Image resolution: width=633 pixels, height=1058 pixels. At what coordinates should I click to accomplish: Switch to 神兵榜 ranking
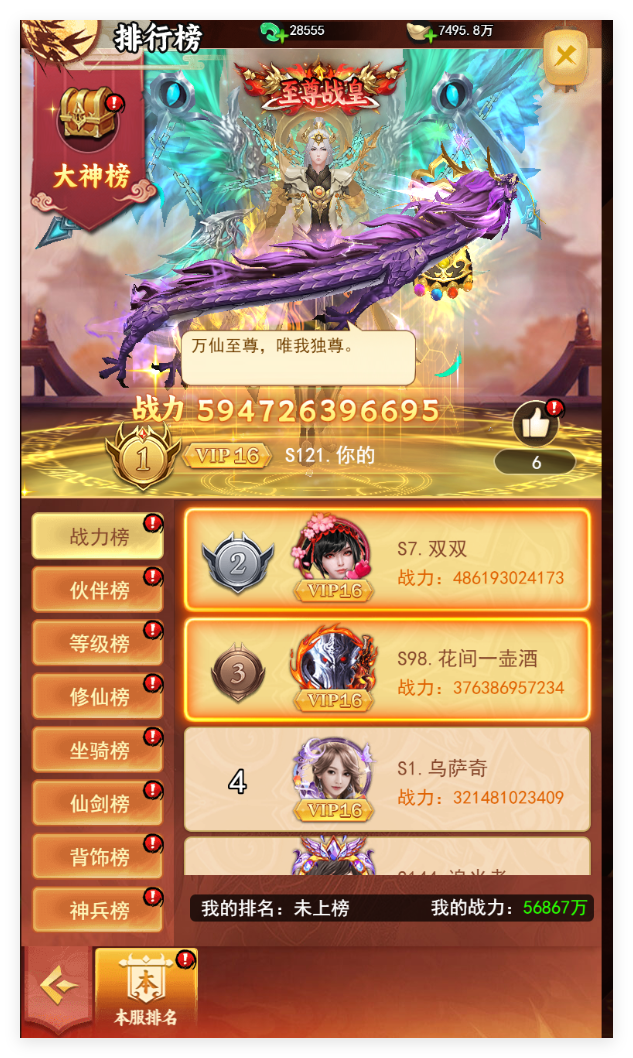(98, 910)
